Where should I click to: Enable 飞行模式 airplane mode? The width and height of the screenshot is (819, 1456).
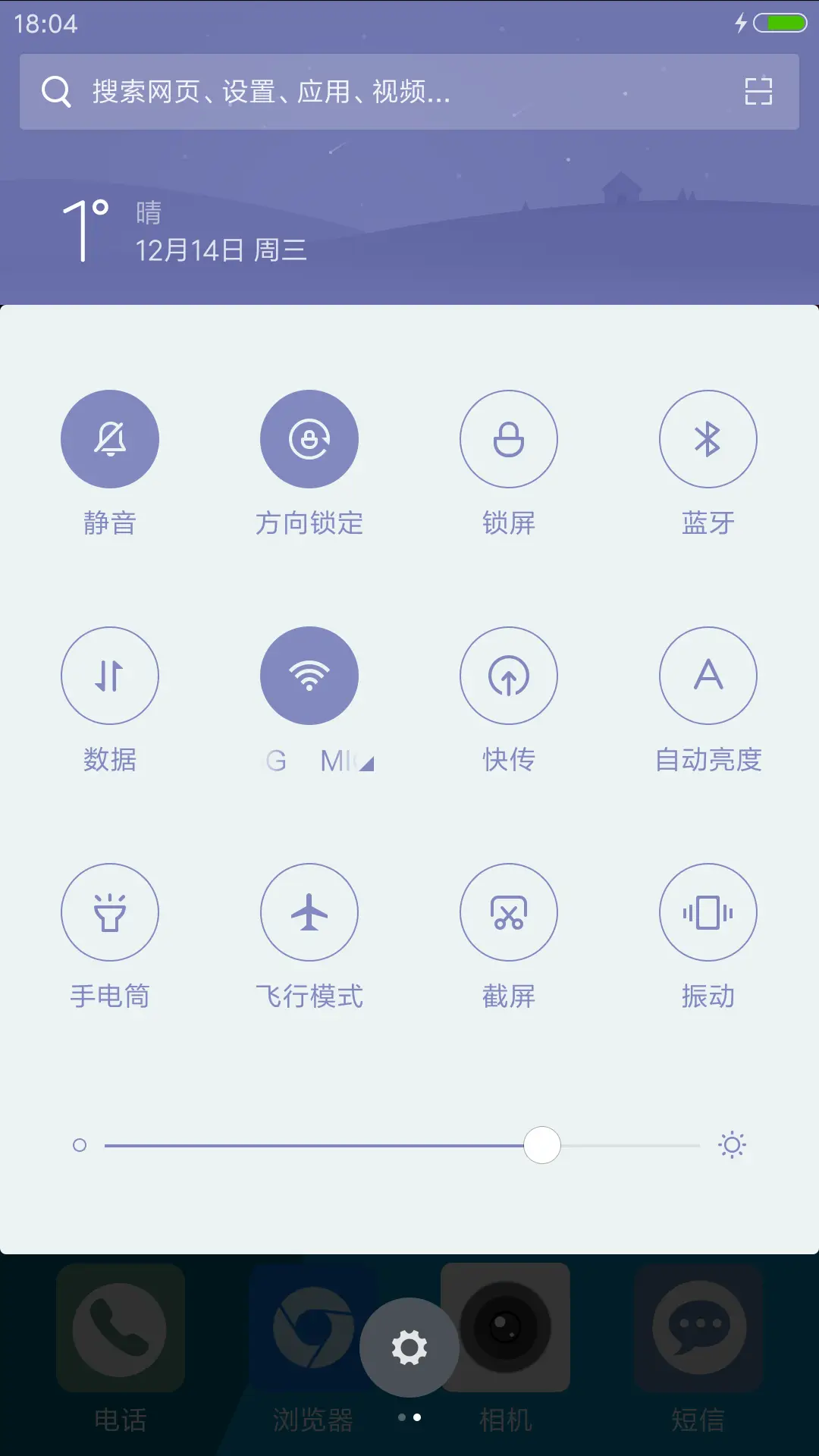[x=309, y=912]
